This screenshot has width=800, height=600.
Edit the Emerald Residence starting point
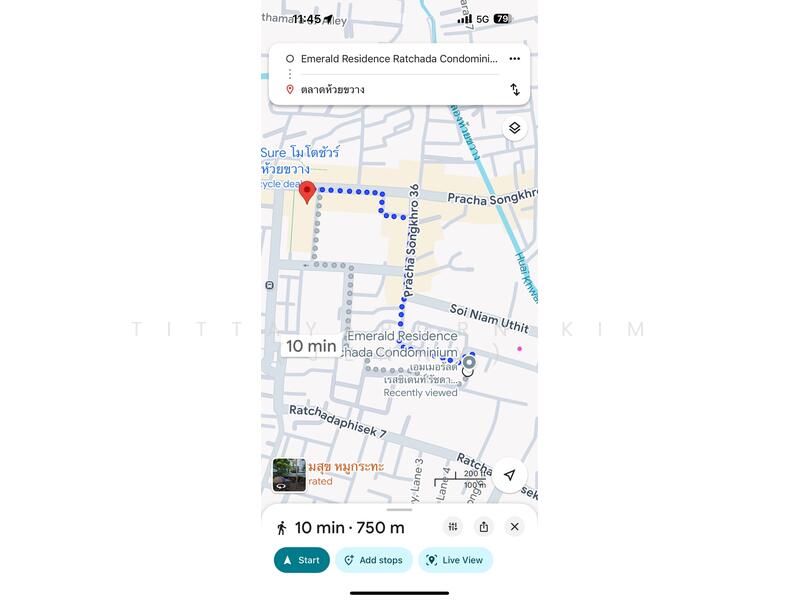click(x=397, y=59)
